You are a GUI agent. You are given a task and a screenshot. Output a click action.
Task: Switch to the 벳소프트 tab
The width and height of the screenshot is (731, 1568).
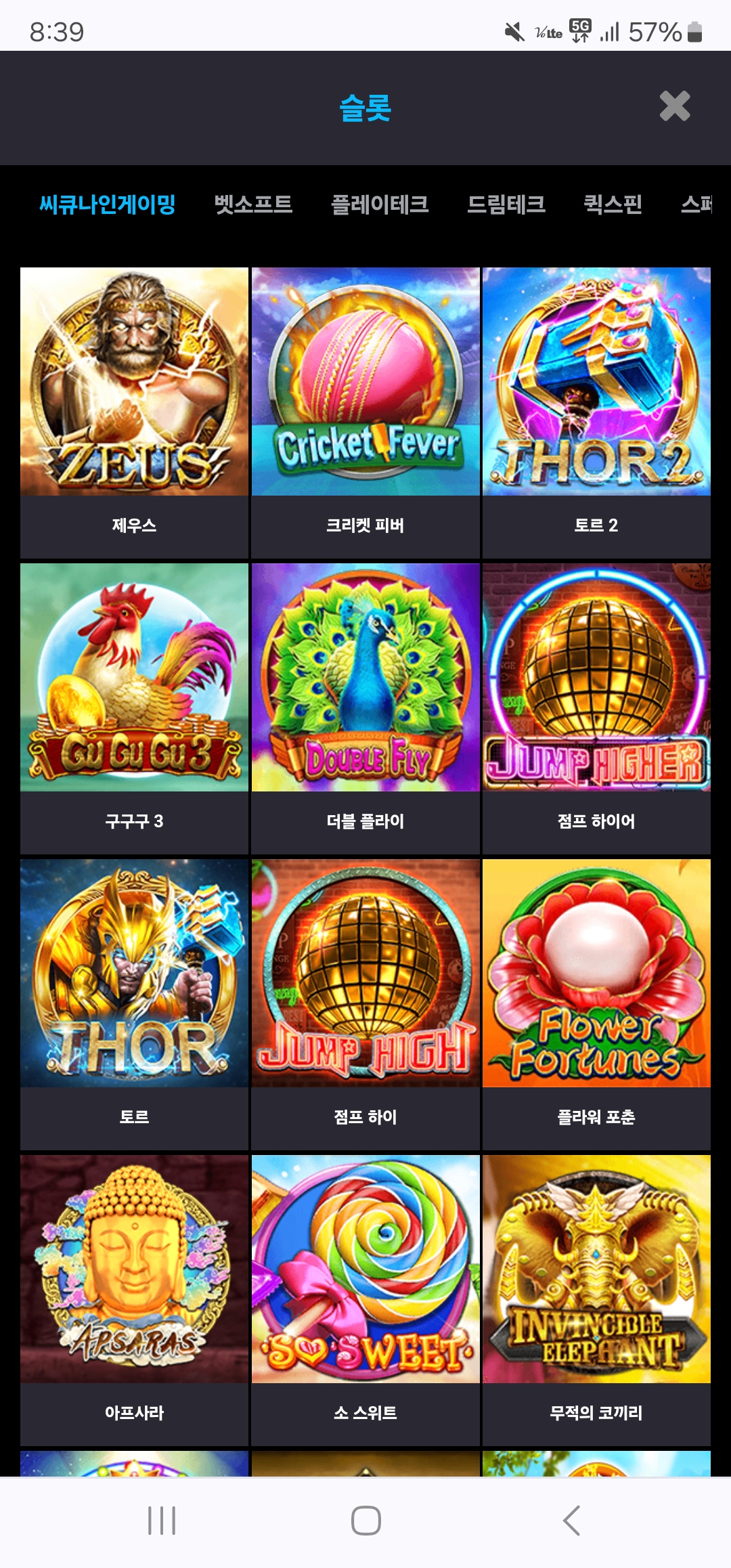[x=253, y=204]
